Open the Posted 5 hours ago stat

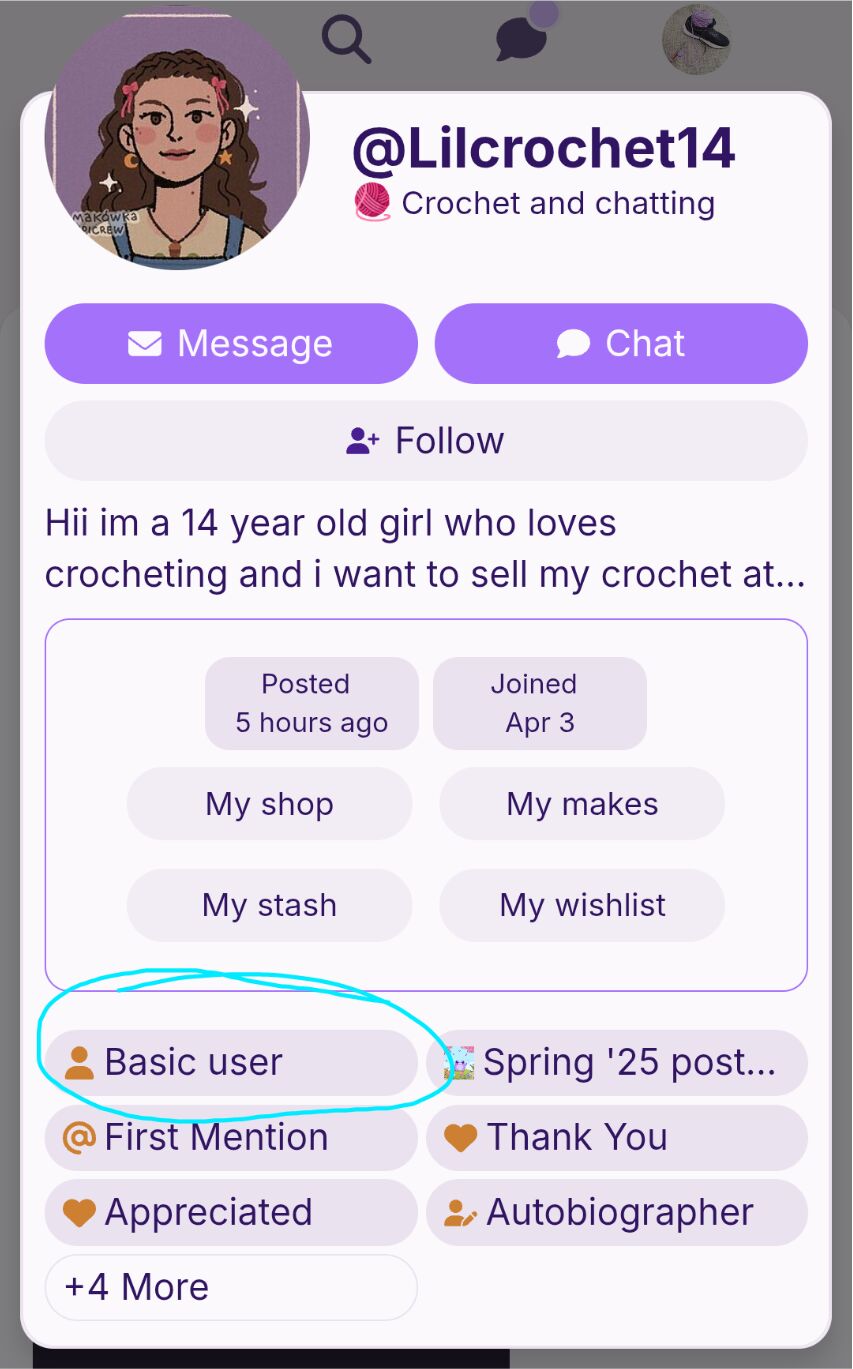[312, 703]
